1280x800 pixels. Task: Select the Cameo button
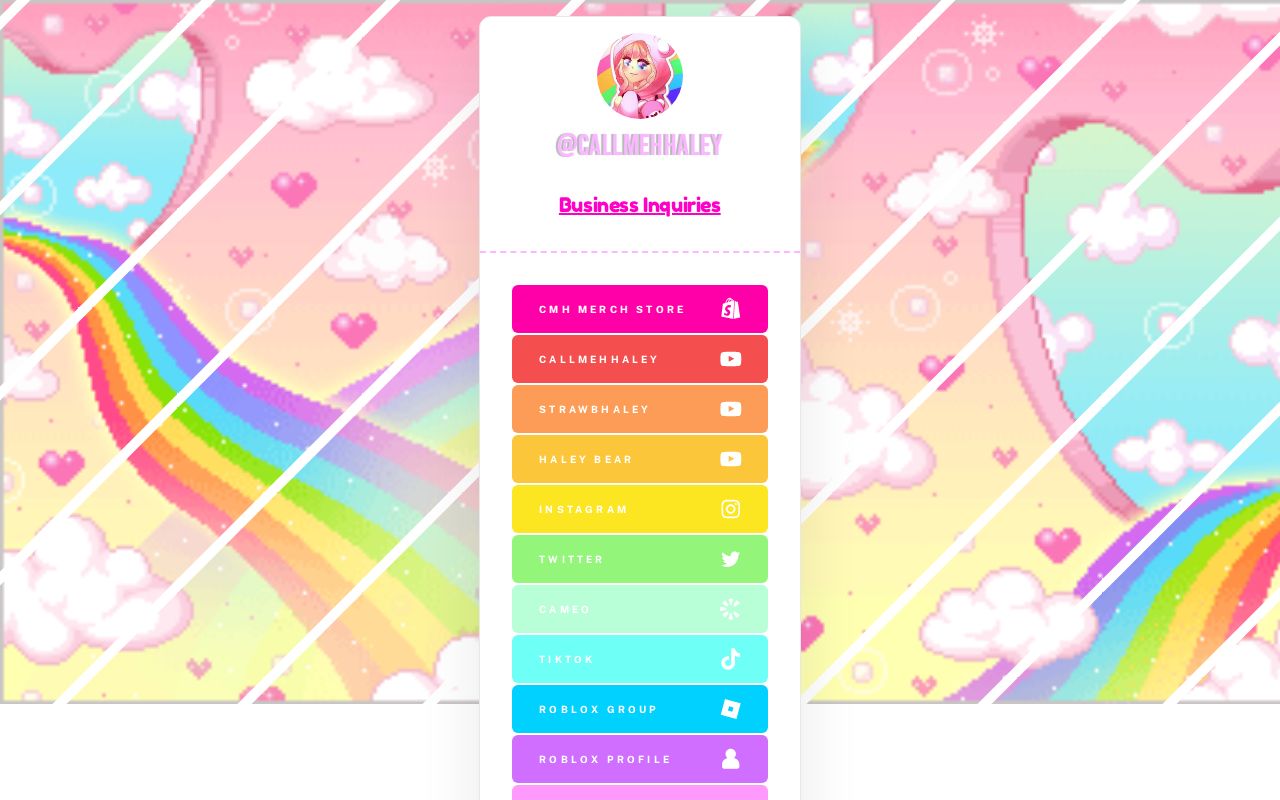click(x=639, y=609)
